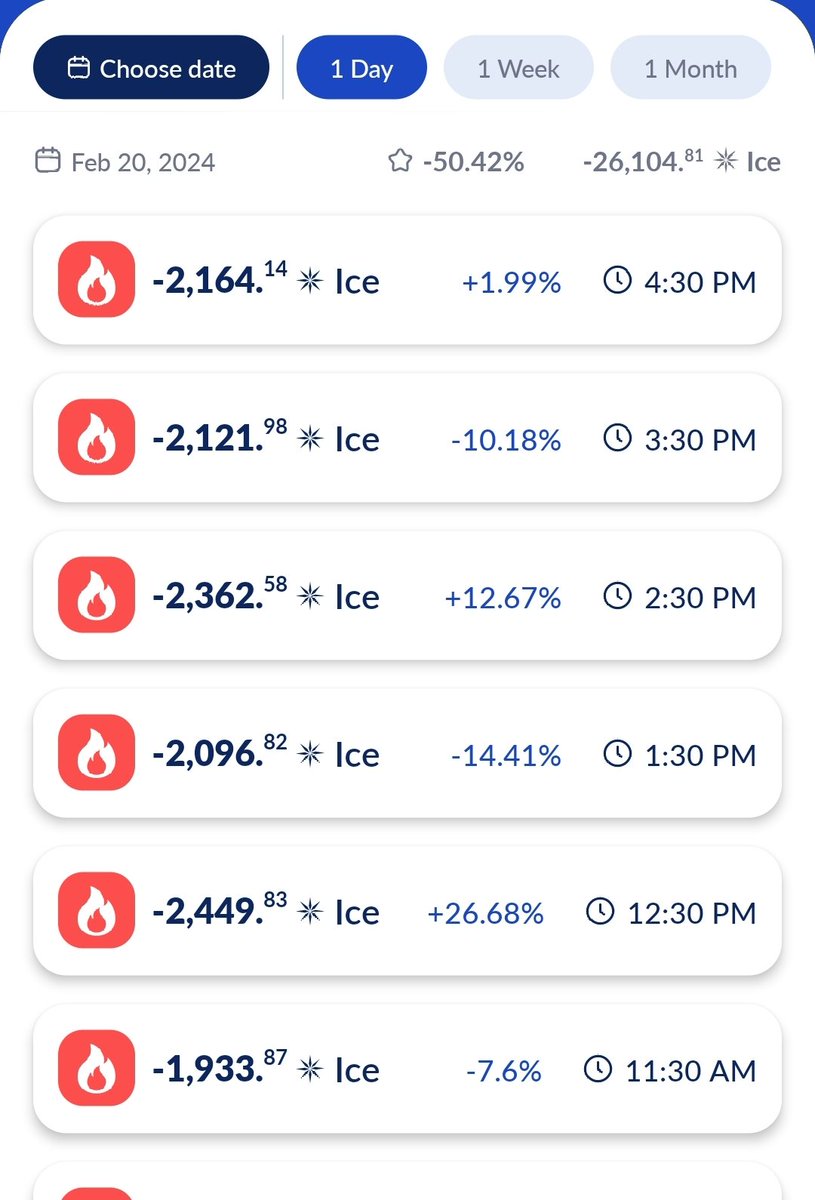Select the 1 Day range
Screen dimensions: 815x1200
coord(361,69)
